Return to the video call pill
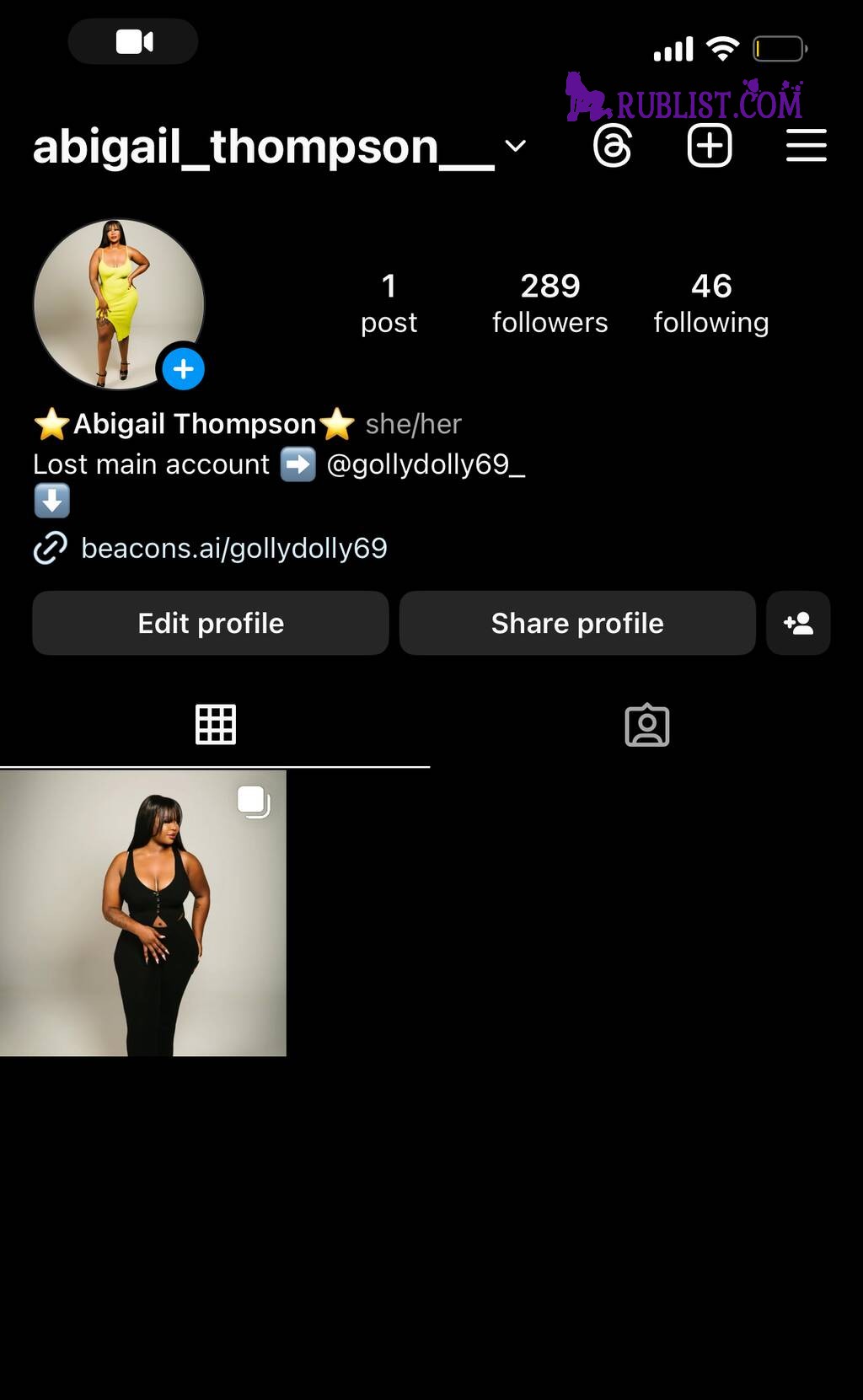Viewport: 863px width, 1400px height. click(x=133, y=41)
